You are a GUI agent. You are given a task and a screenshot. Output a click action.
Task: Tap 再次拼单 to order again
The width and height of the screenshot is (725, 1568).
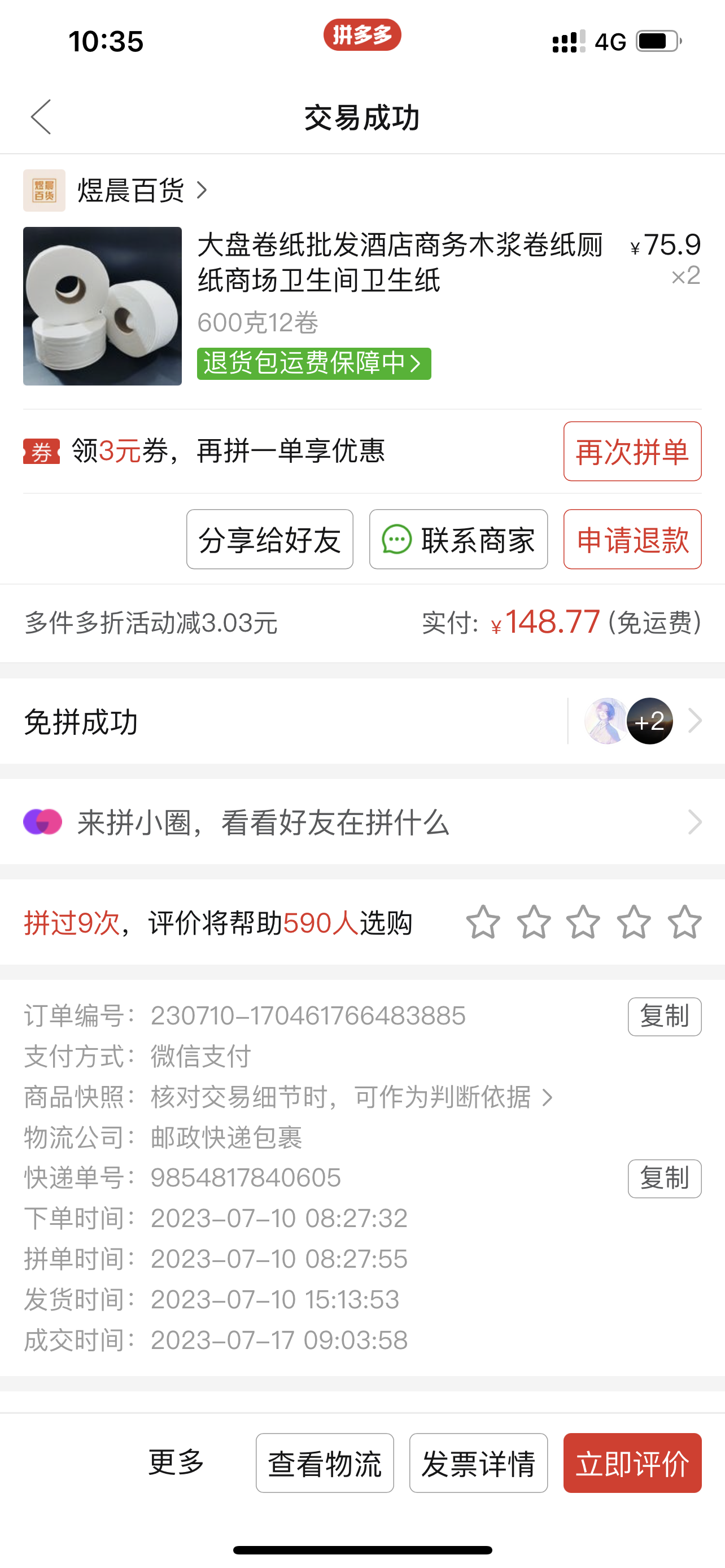click(x=632, y=451)
